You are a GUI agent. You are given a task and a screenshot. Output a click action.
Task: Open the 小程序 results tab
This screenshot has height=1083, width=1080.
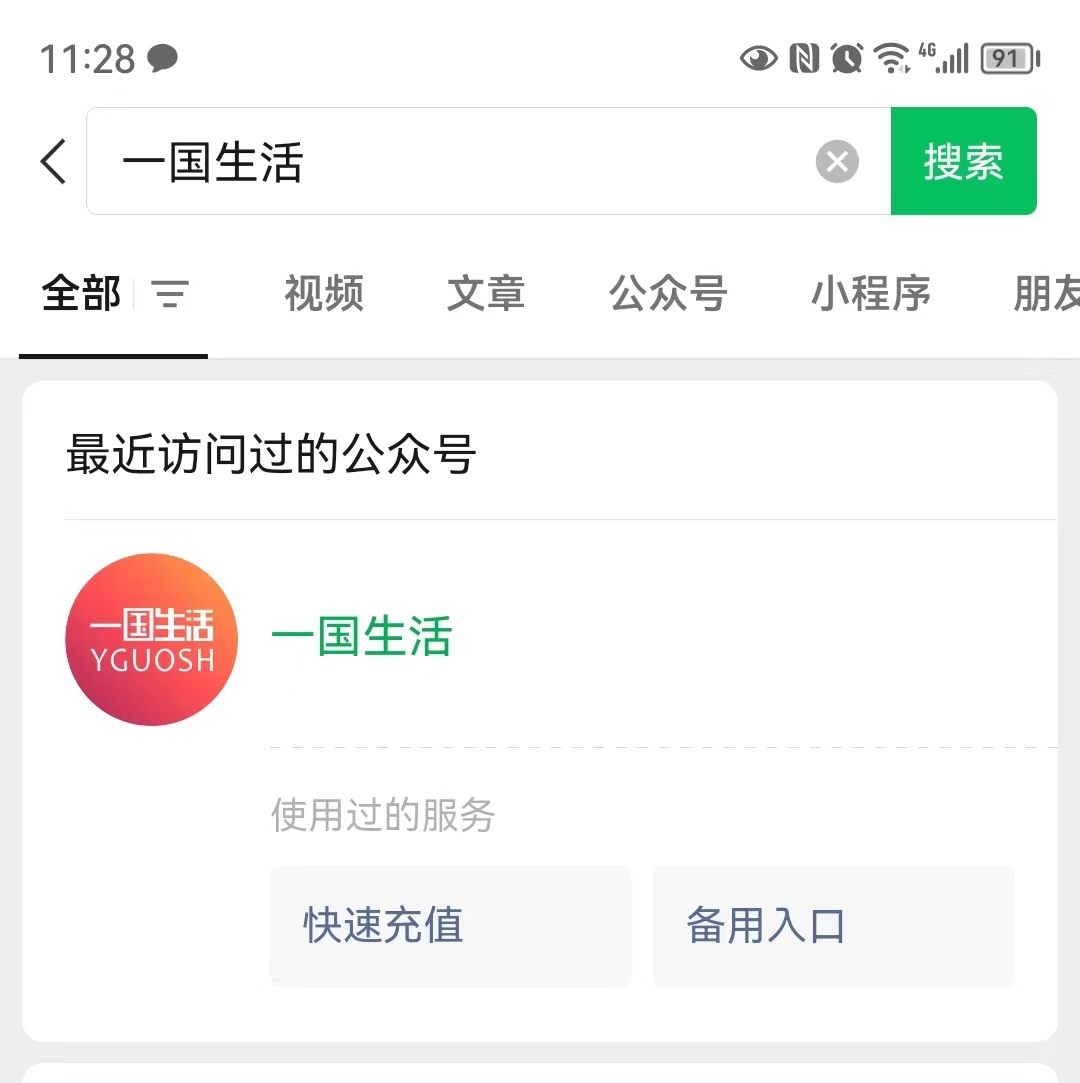click(869, 295)
